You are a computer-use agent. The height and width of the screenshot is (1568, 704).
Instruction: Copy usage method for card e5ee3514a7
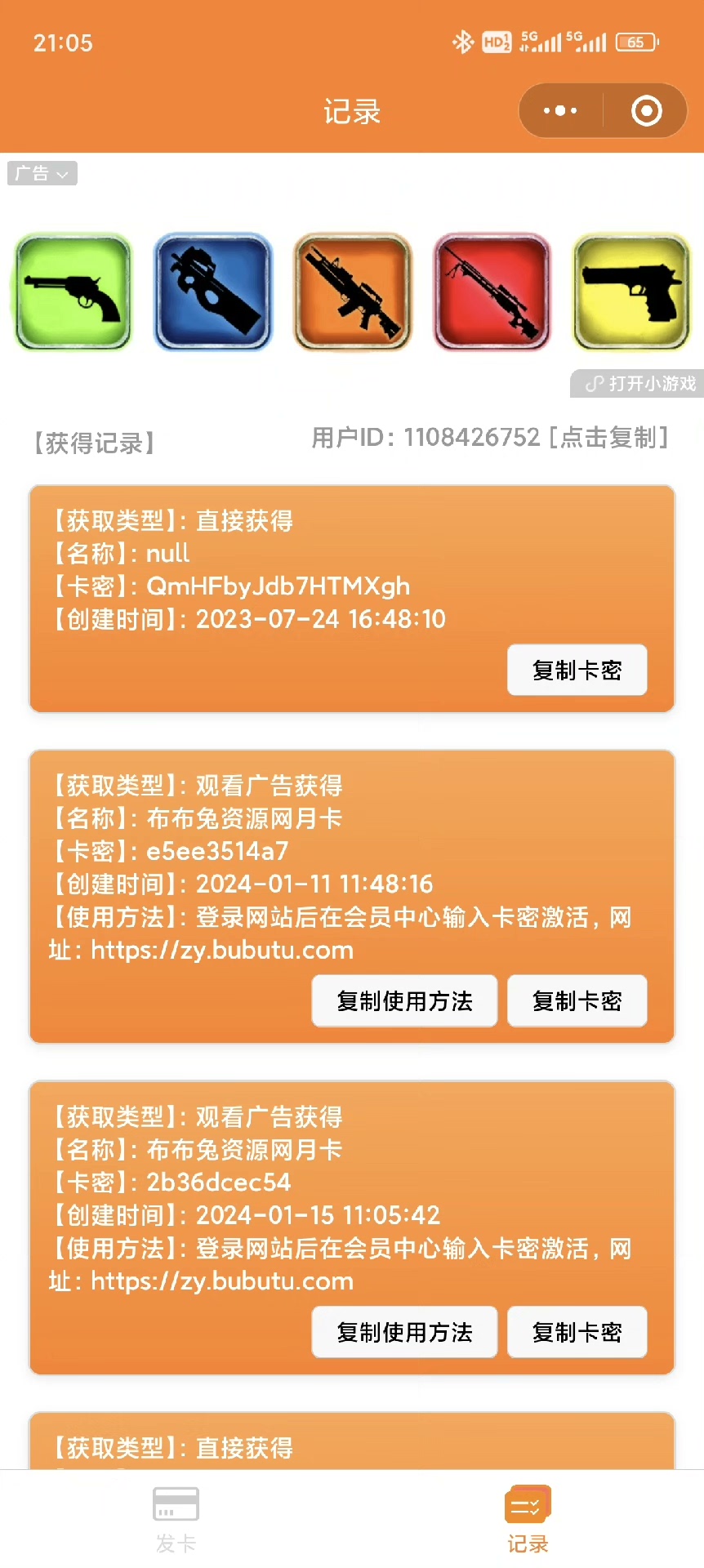click(404, 1001)
